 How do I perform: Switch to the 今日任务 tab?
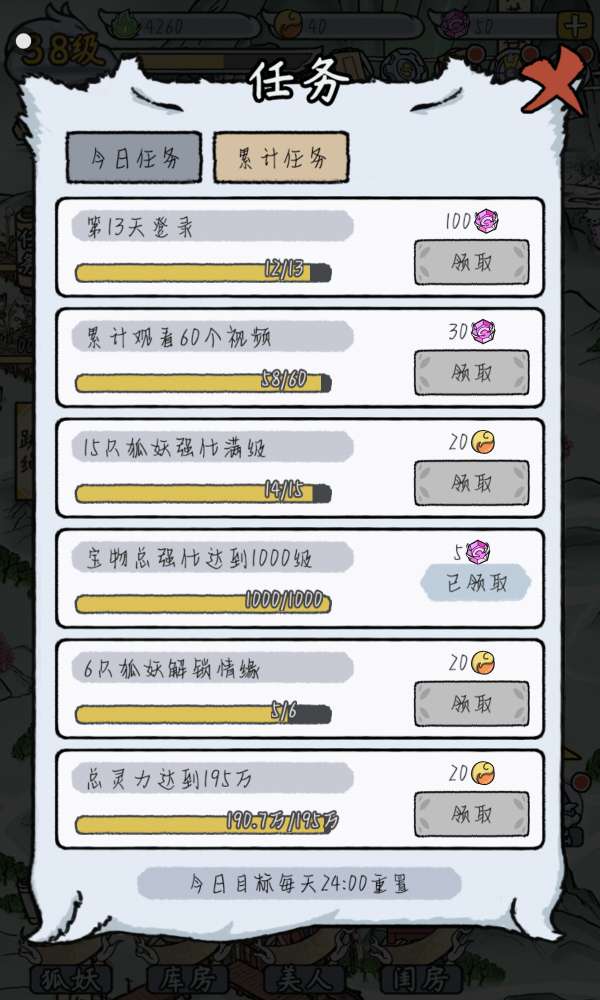[x=134, y=158]
